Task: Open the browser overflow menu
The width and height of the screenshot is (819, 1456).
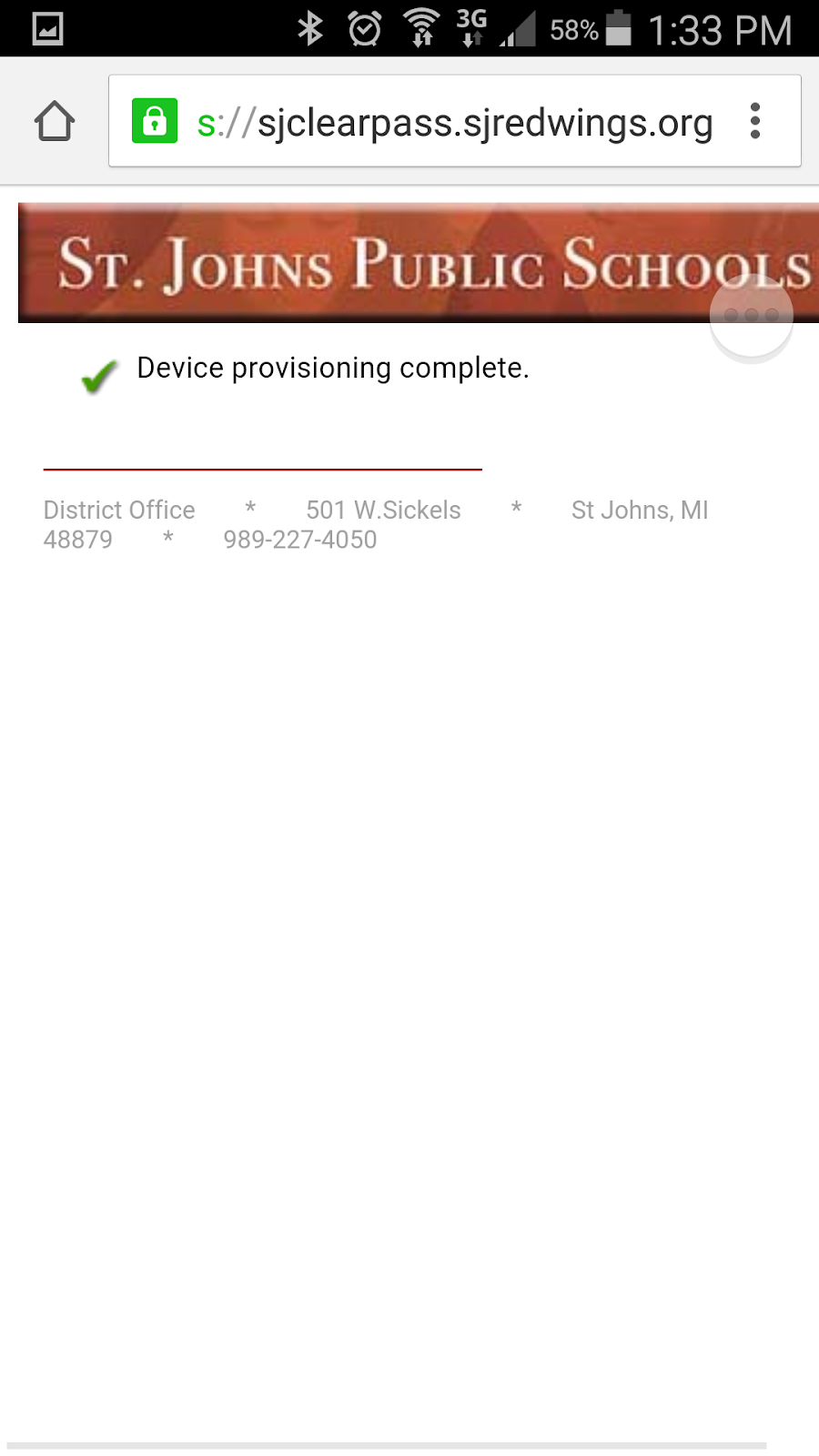Action: pos(754,121)
